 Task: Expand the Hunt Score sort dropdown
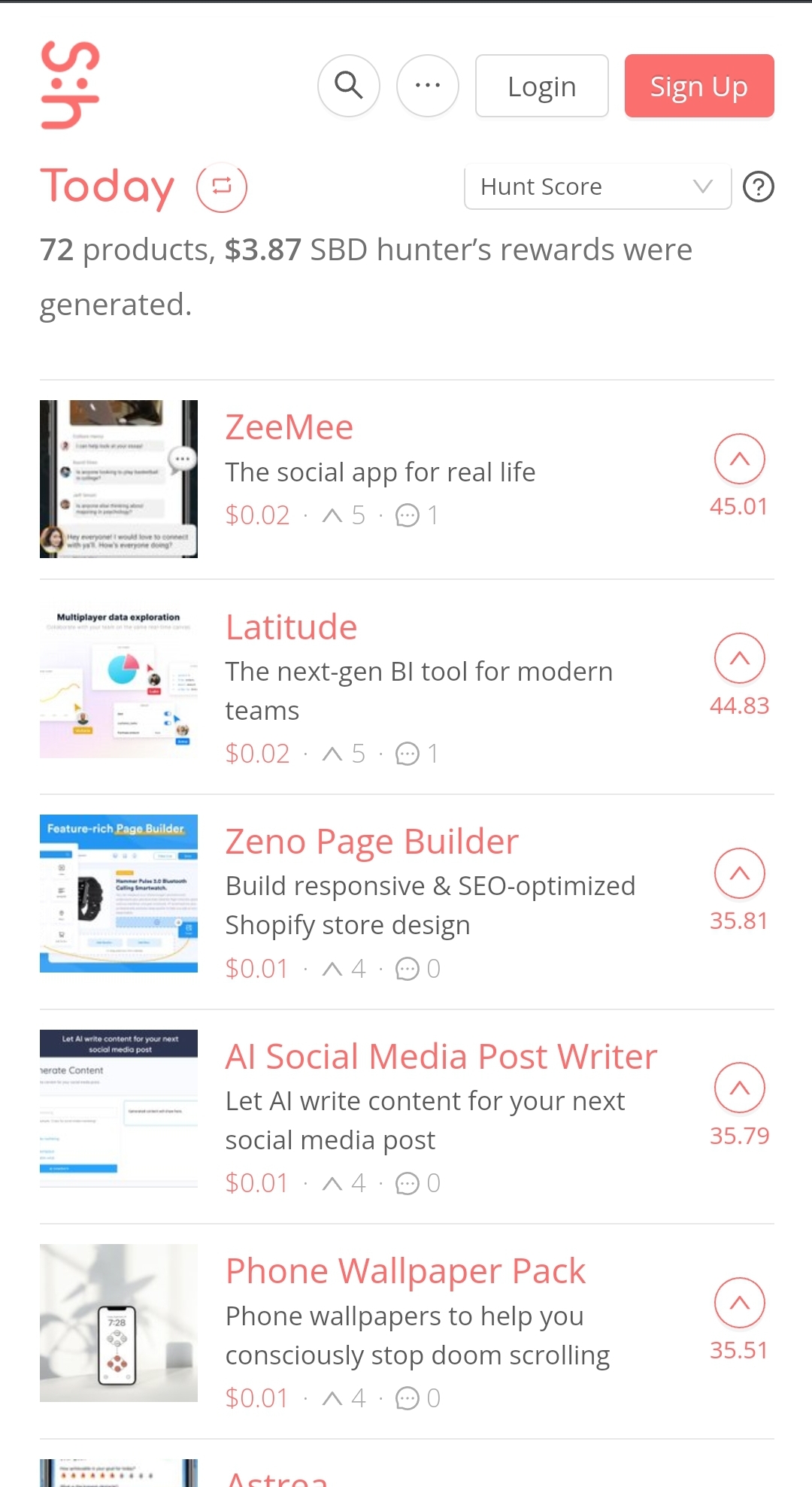click(598, 187)
